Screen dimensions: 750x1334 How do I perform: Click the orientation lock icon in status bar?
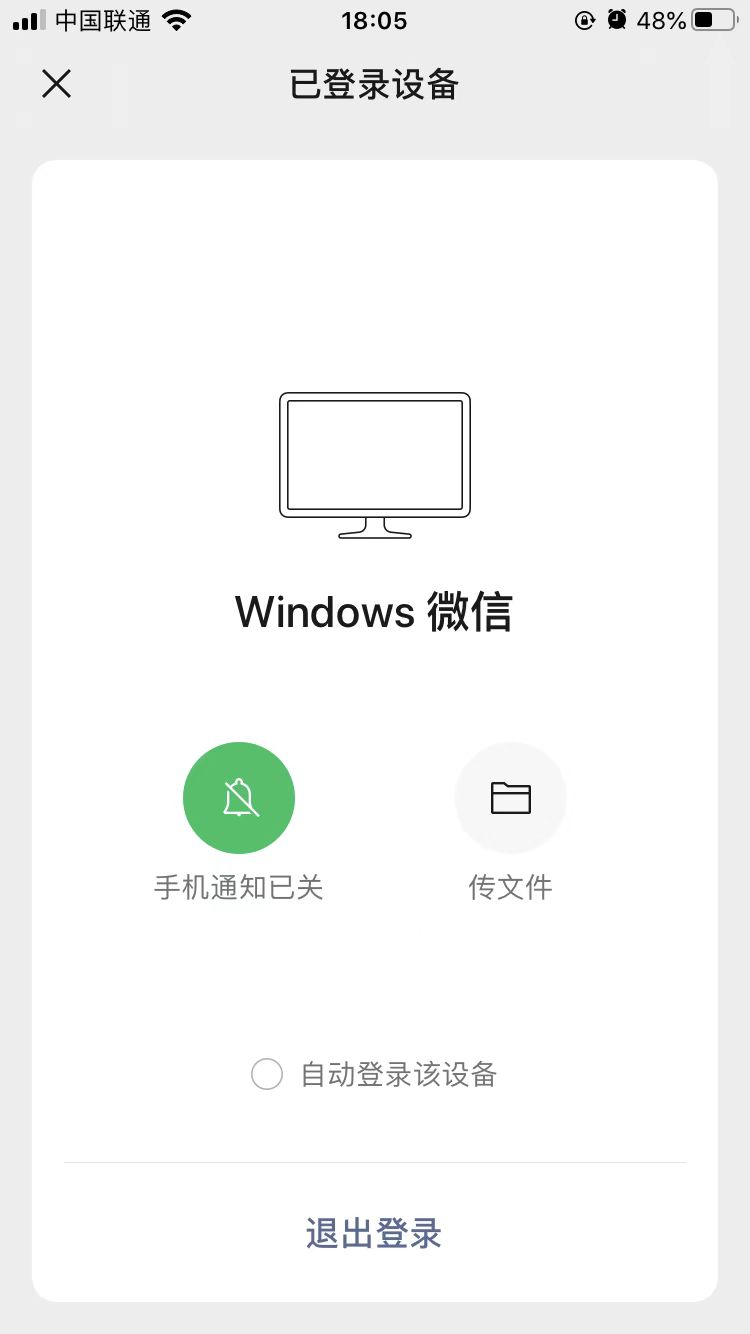[585, 20]
